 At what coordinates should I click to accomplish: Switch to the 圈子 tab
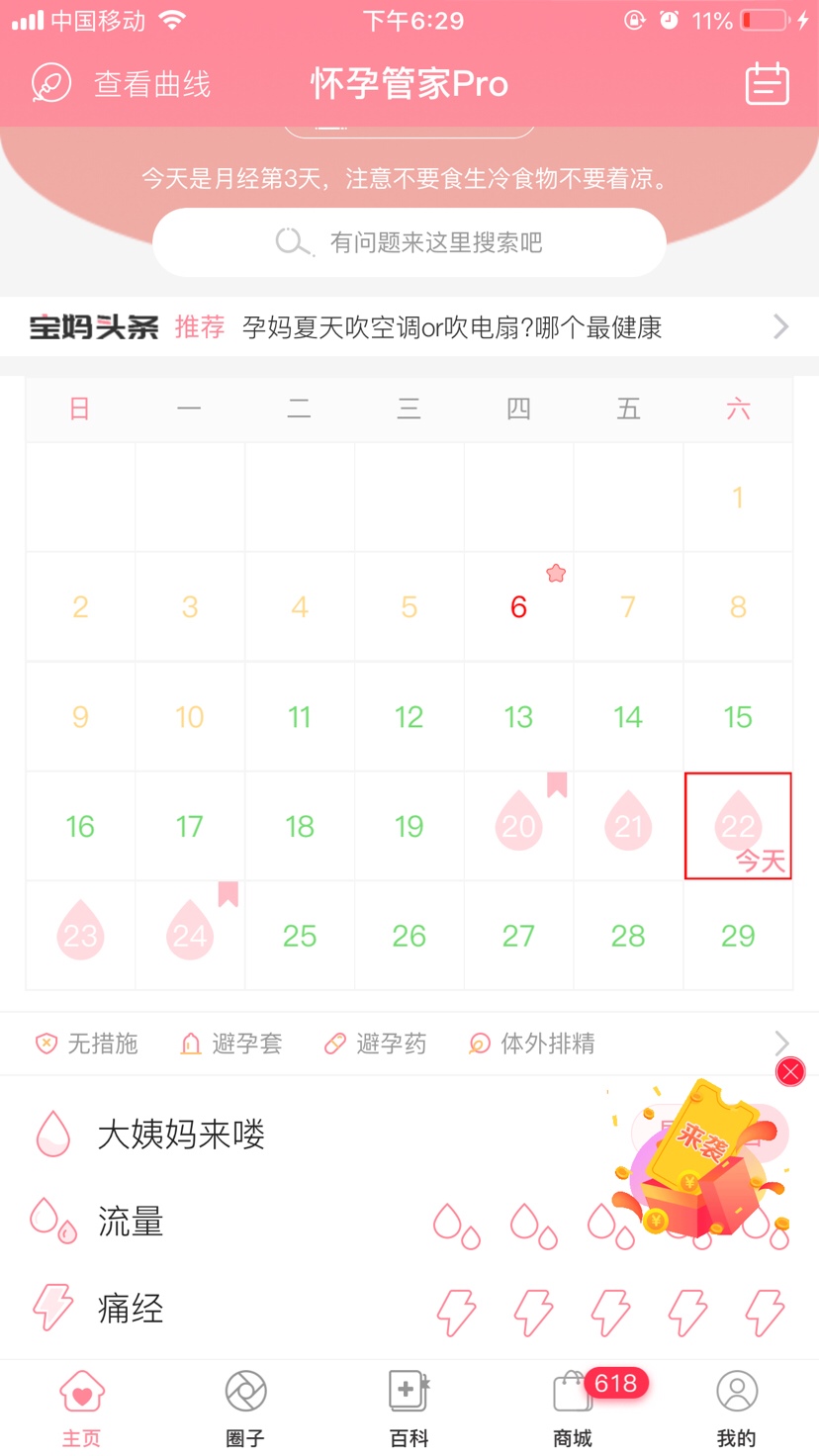click(244, 1409)
